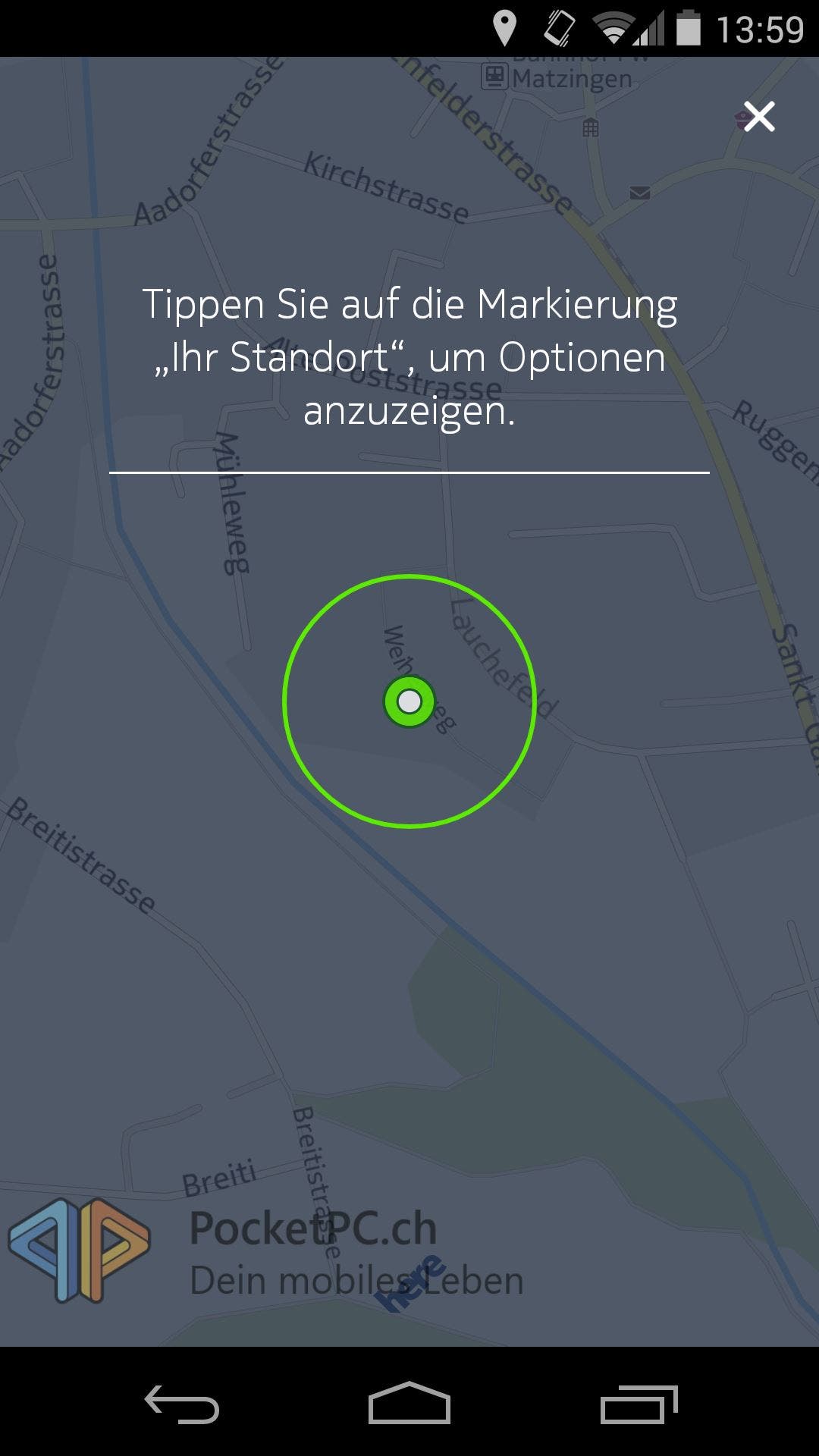Go back with the system back button
The height and width of the screenshot is (1456, 819).
[182, 1404]
